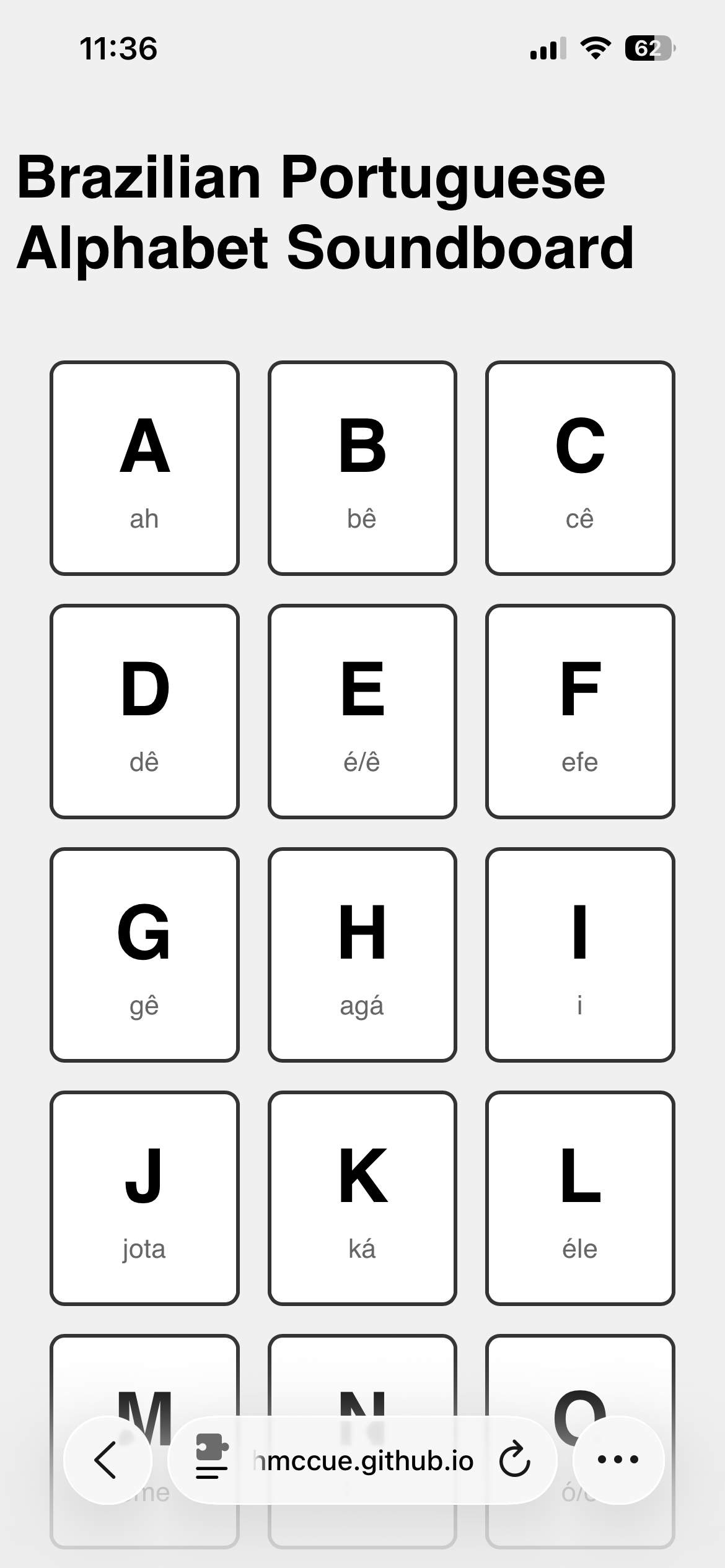The height and width of the screenshot is (1568, 725).
Task: Play the sound for letter A
Action: click(x=144, y=468)
